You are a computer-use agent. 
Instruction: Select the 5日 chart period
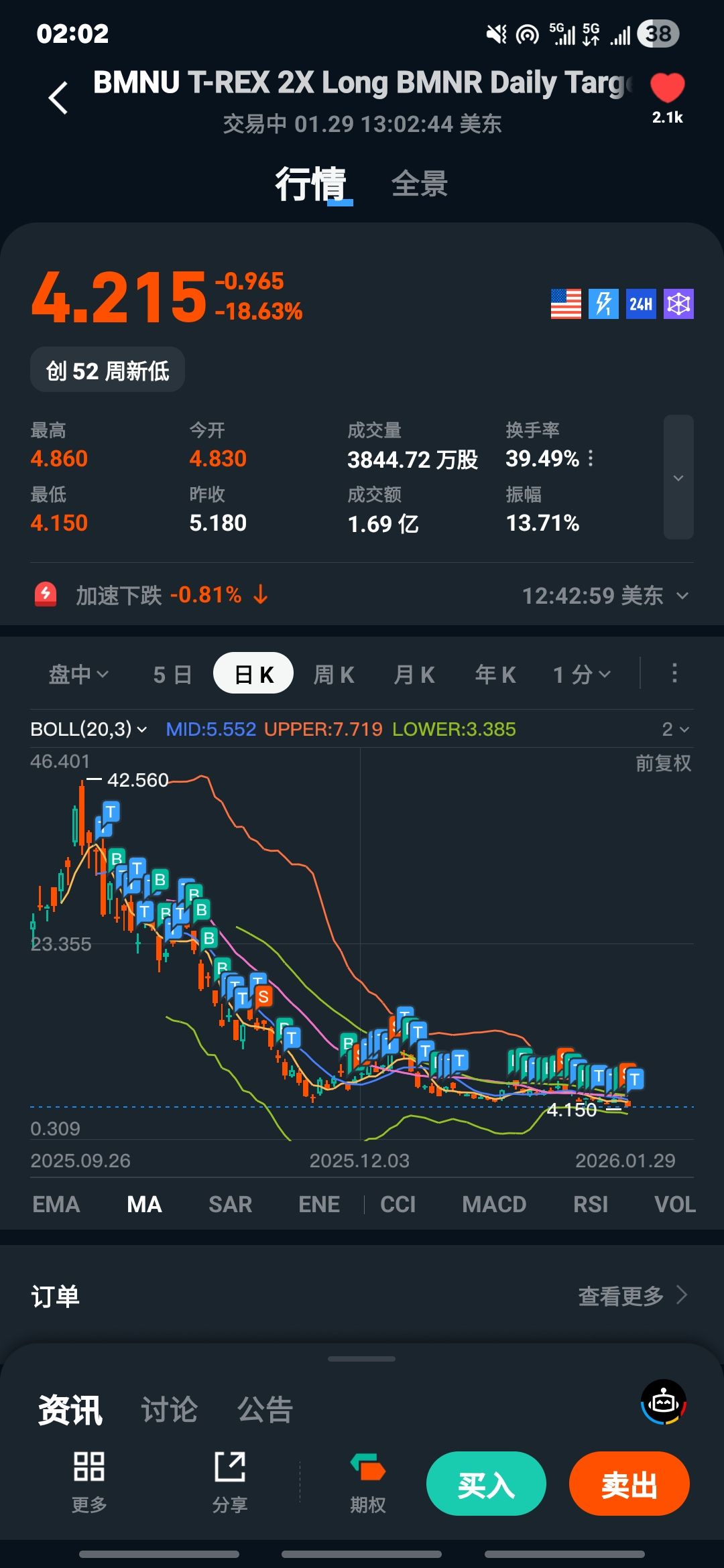pyautogui.click(x=172, y=674)
